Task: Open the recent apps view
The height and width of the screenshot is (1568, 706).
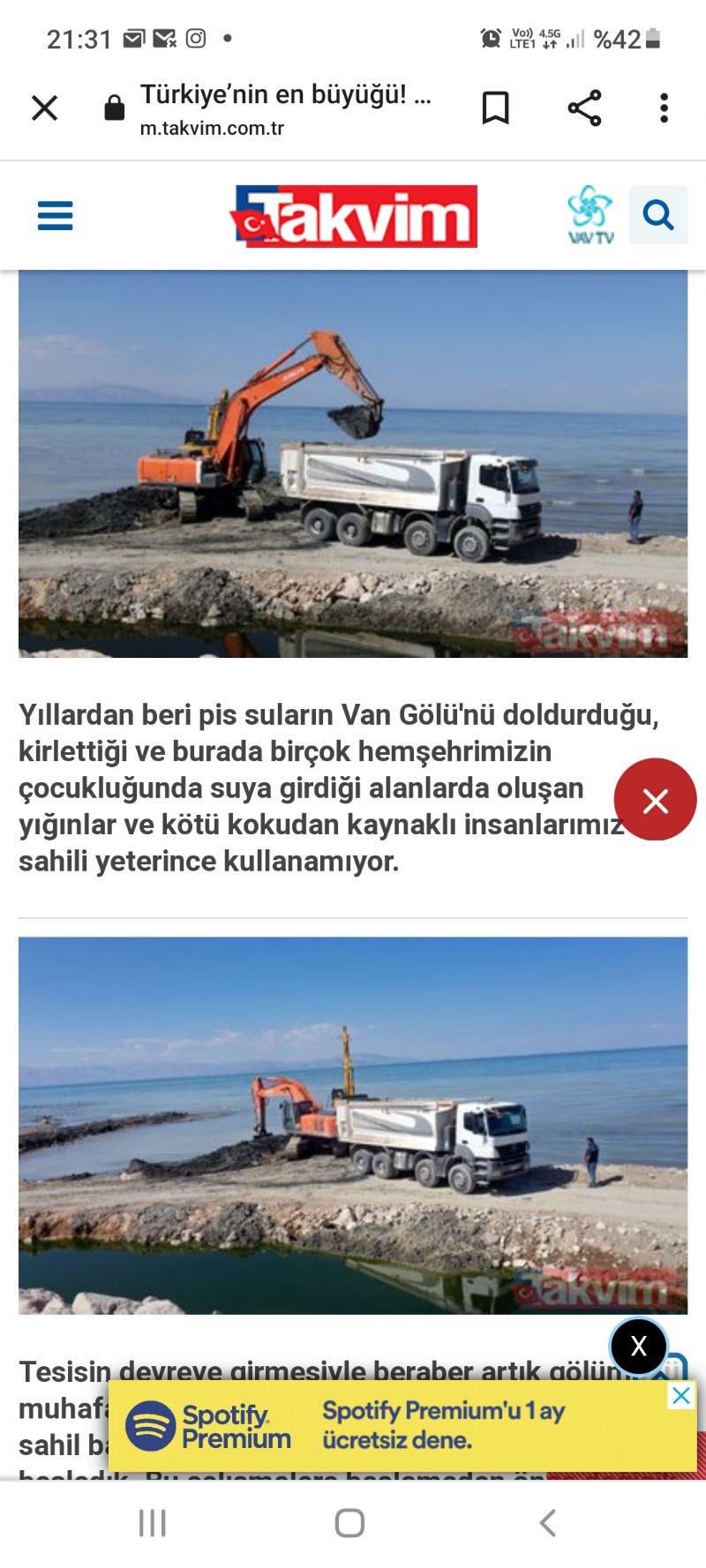Action: pyautogui.click(x=153, y=1523)
